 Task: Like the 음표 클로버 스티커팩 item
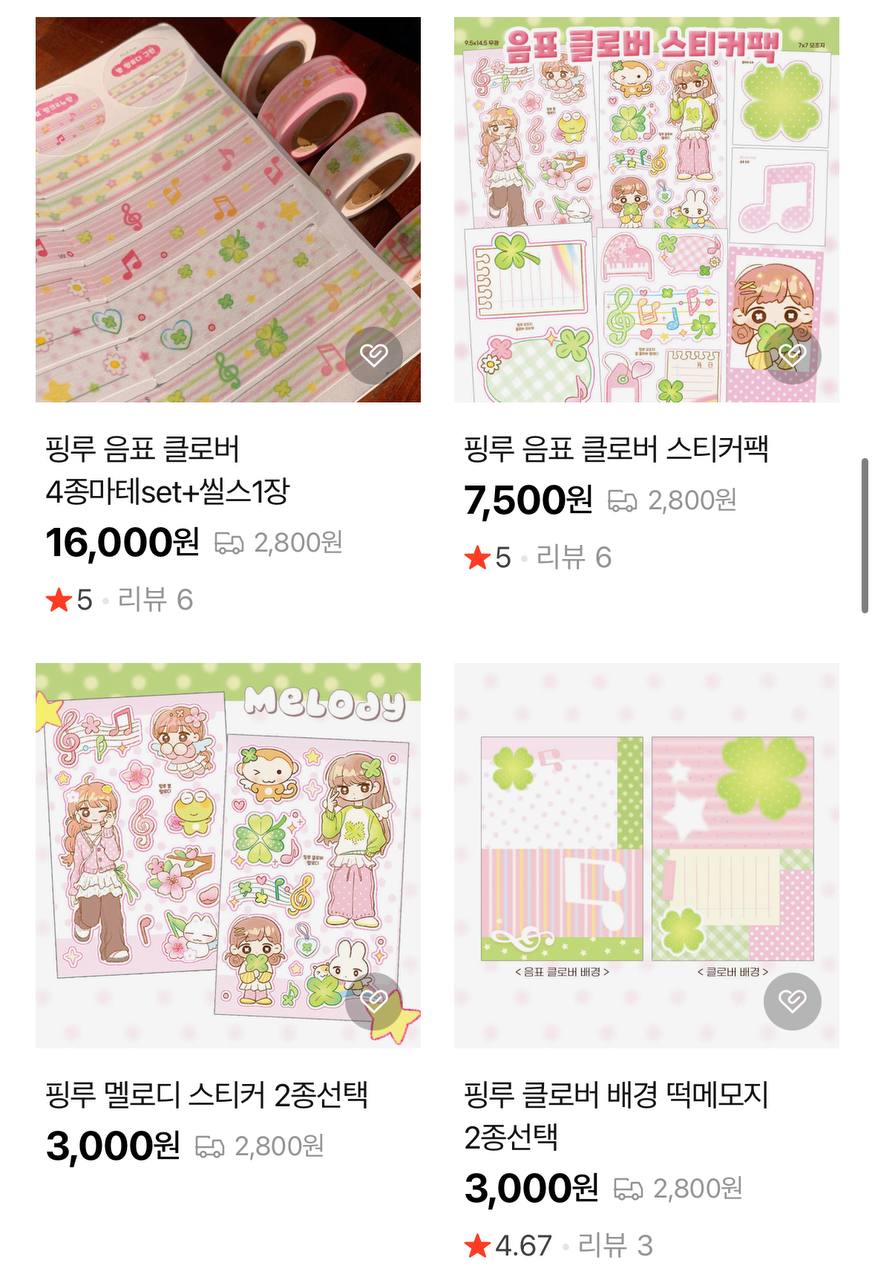[792, 355]
